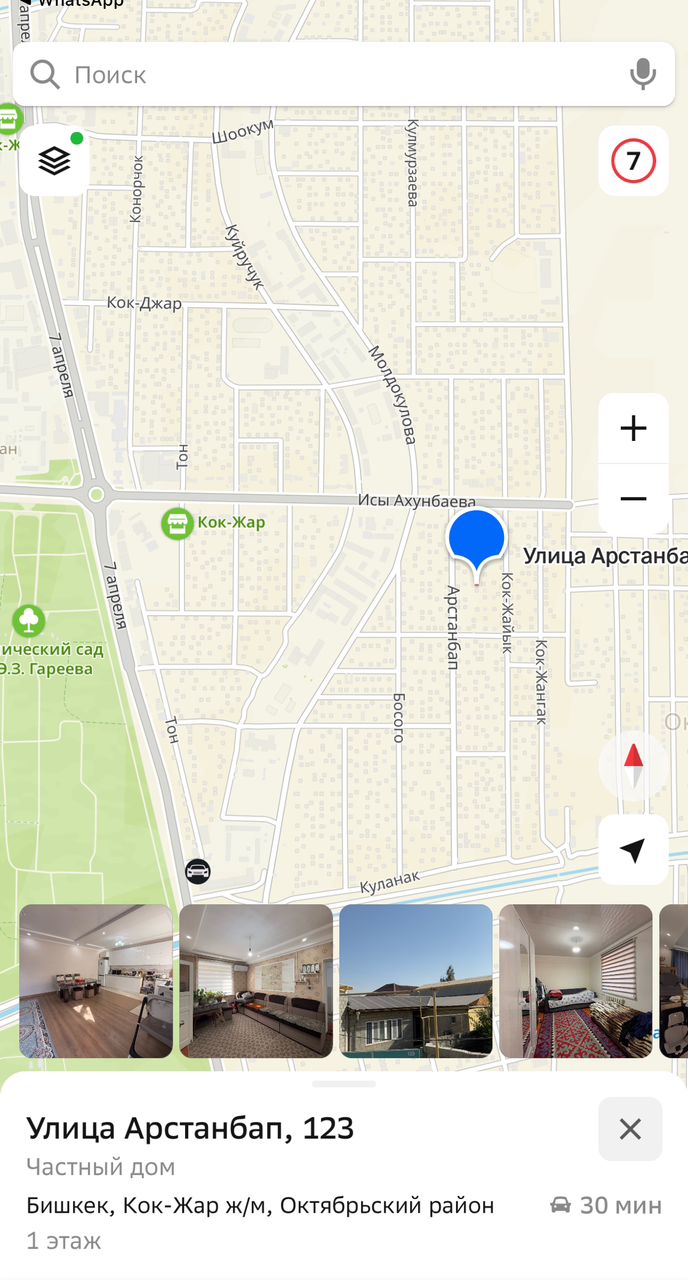Open the botanical garden park marker
Image resolution: width=688 pixels, height=1280 pixels.
pyautogui.click(x=28, y=620)
